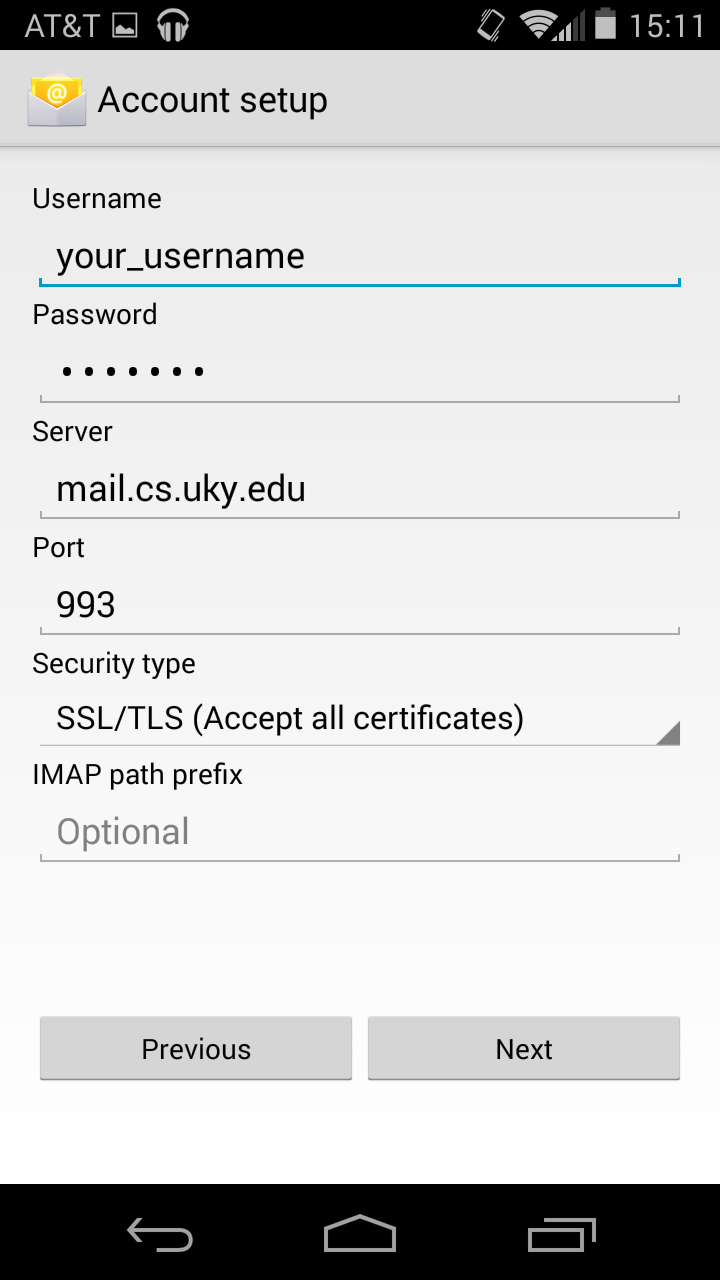Image resolution: width=720 pixels, height=1280 pixels.
Task: Tap the IMAP path prefix field
Action: pos(360,832)
